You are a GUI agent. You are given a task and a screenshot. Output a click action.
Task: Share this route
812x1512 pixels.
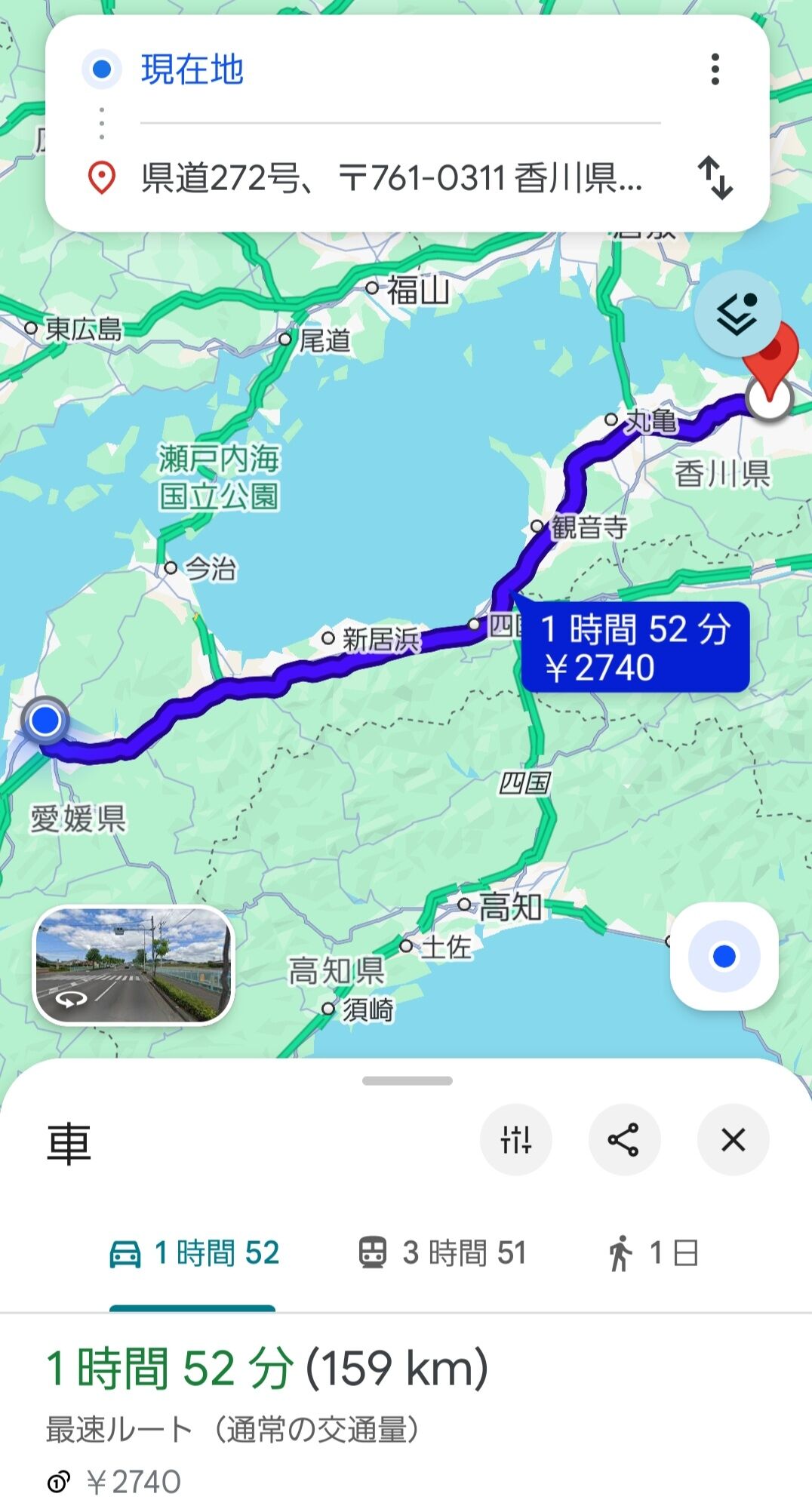(x=624, y=1139)
